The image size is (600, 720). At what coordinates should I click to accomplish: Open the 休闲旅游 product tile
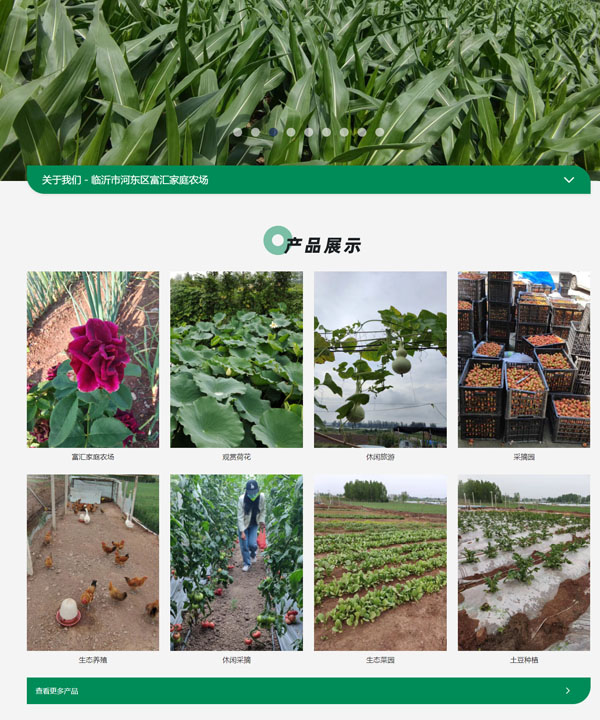tap(380, 359)
